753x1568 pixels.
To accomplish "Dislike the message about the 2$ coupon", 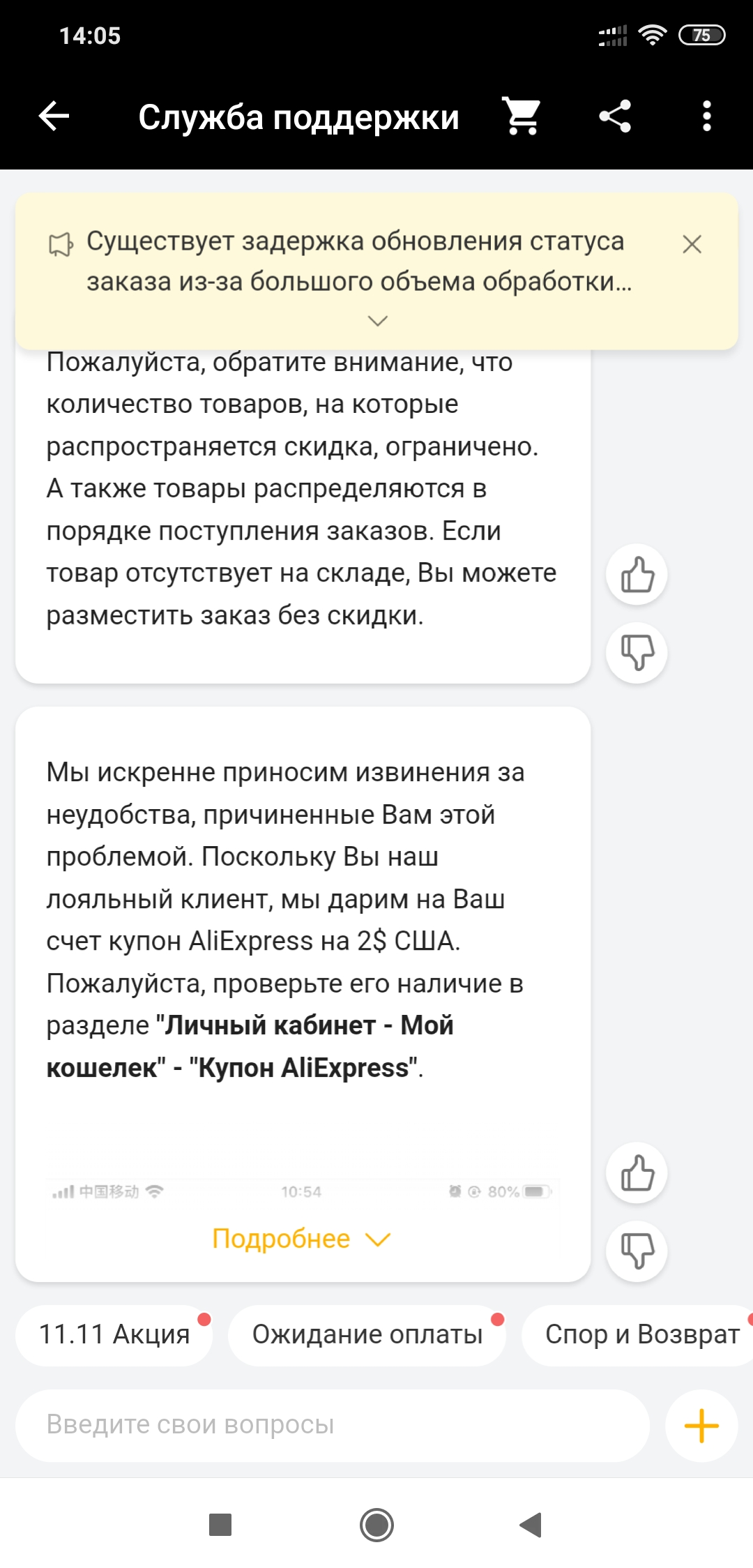I will [x=637, y=1251].
